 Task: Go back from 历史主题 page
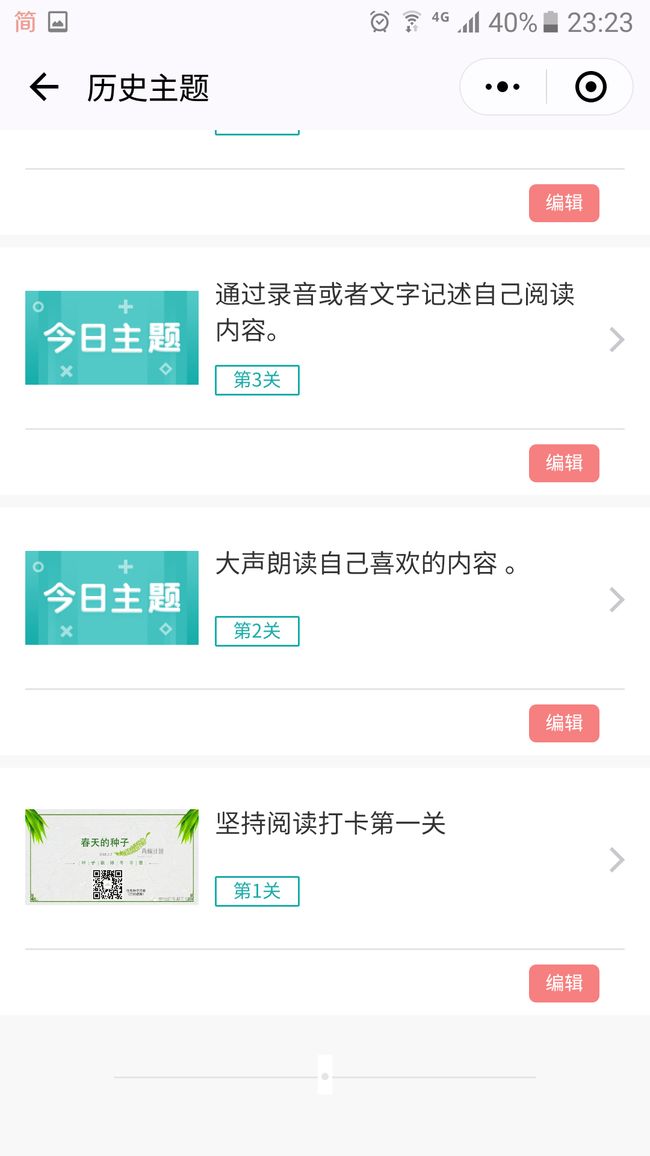coord(43,88)
